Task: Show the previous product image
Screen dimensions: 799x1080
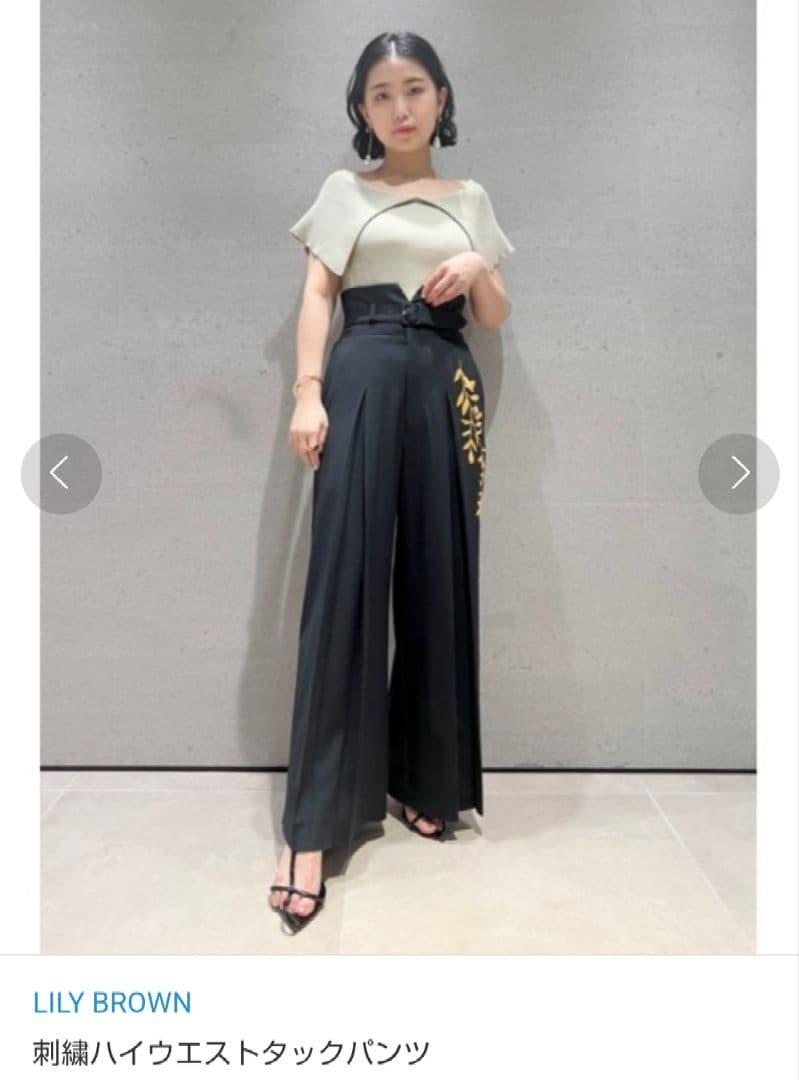Action: (x=60, y=473)
